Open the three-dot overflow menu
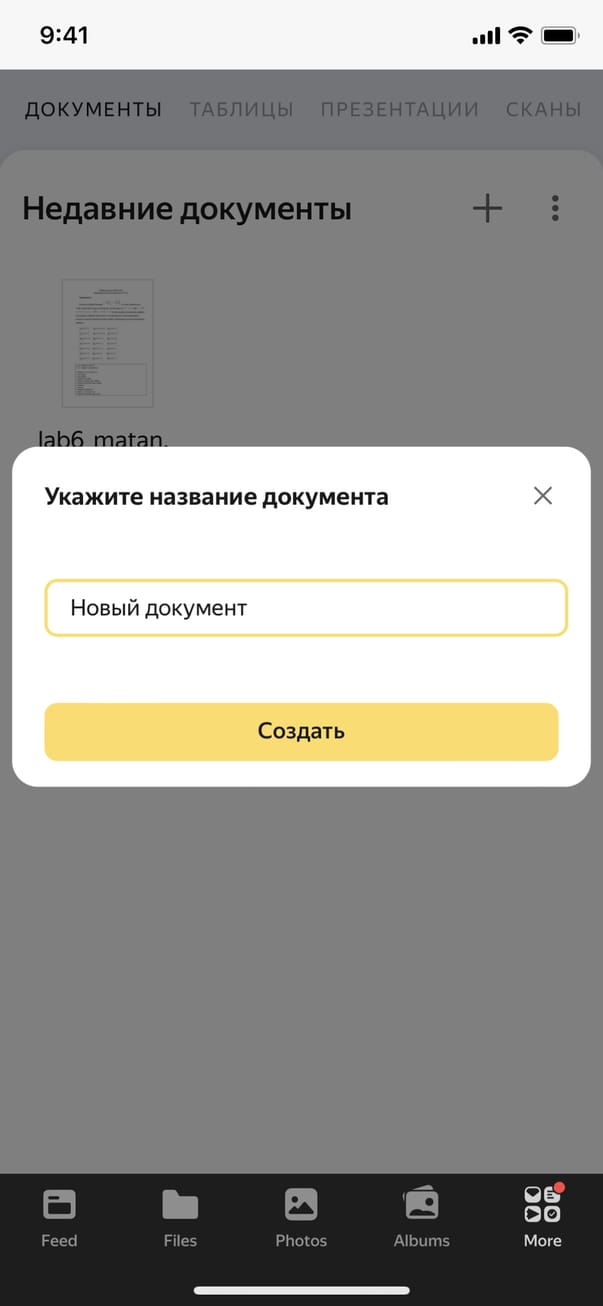 [555, 208]
